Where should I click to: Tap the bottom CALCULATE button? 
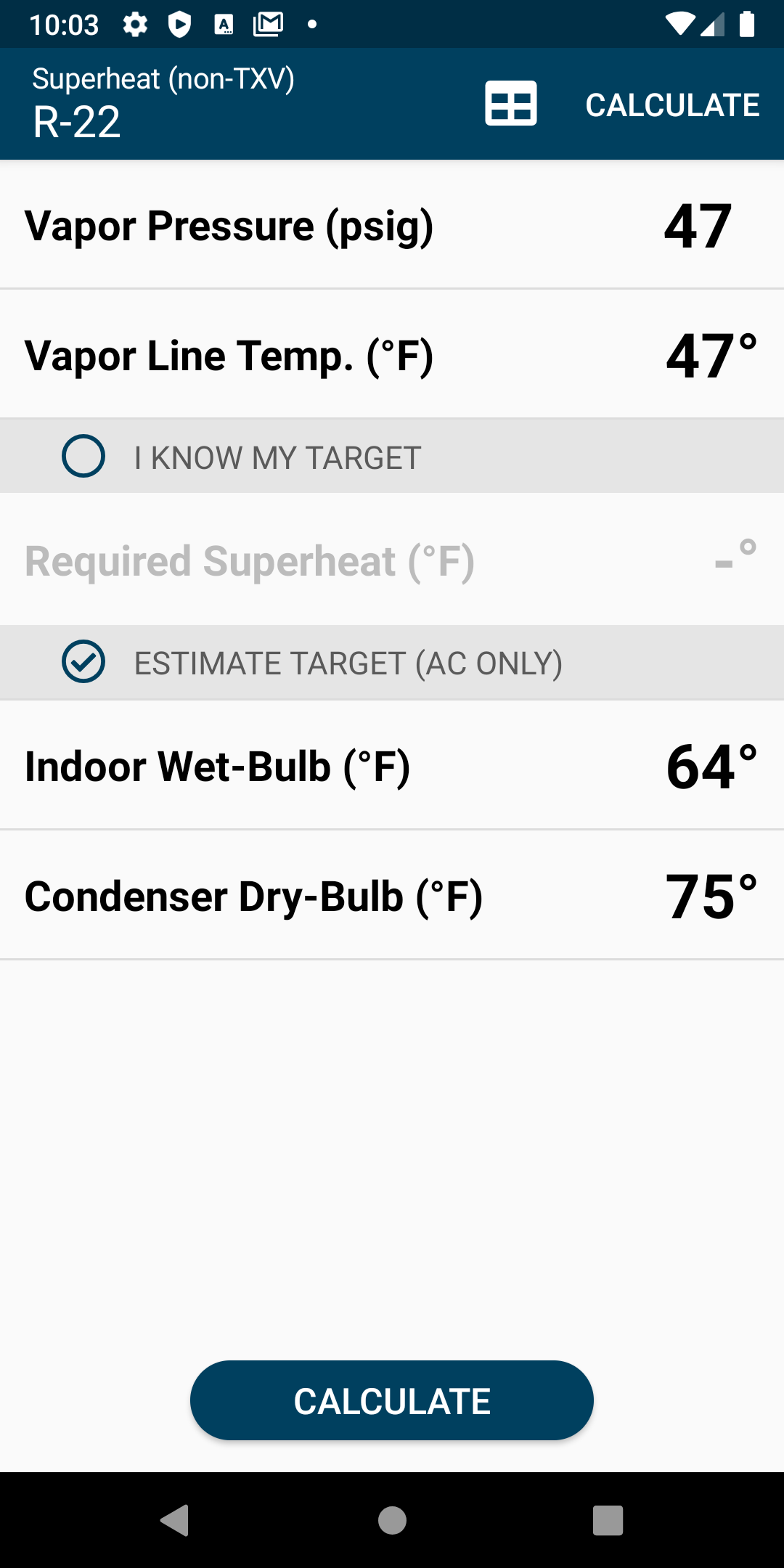pyautogui.click(x=392, y=1400)
